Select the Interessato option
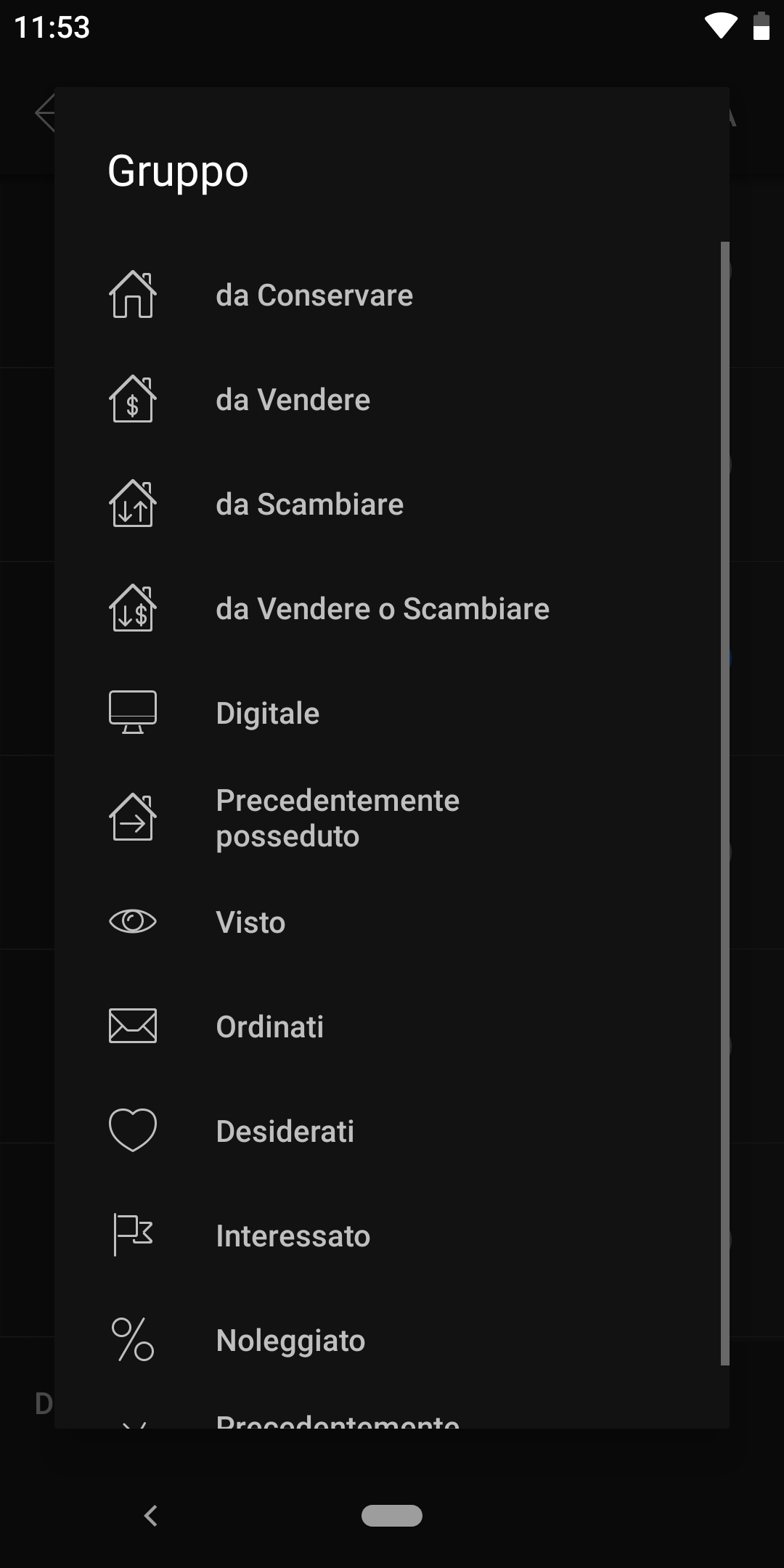Screen dimensions: 784x1568 (x=392, y=1236)
